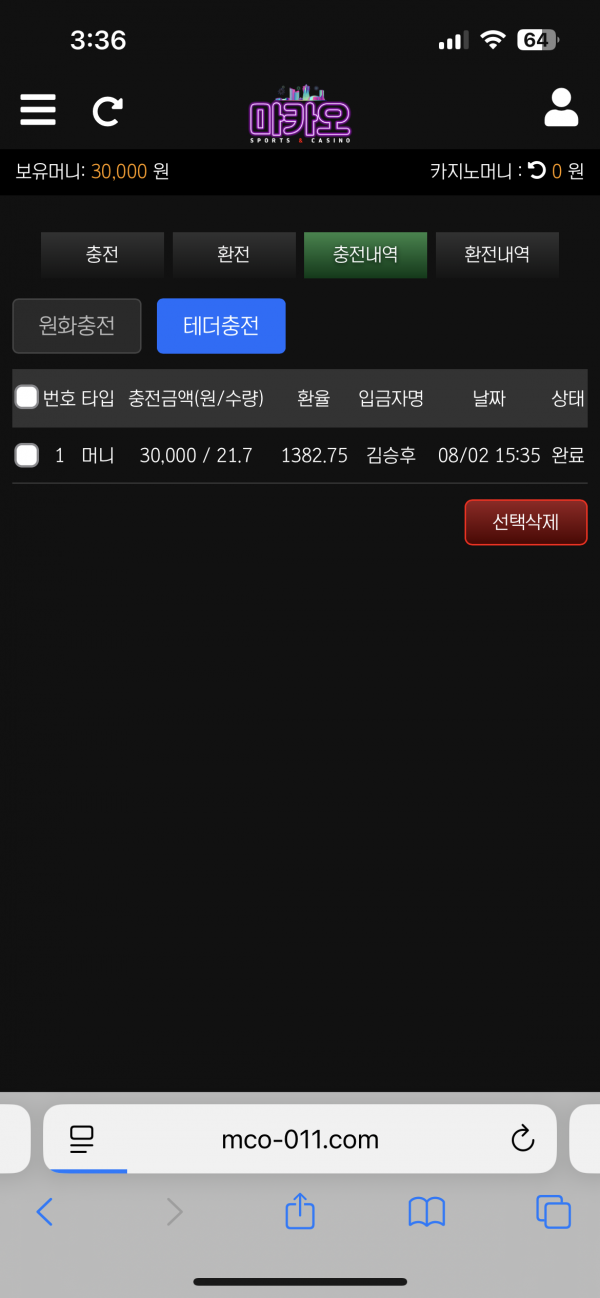This screenshot has width=600, height=1298.
Task: Tap the mco-011.com address bar
Action: [x=300, y=1138]
